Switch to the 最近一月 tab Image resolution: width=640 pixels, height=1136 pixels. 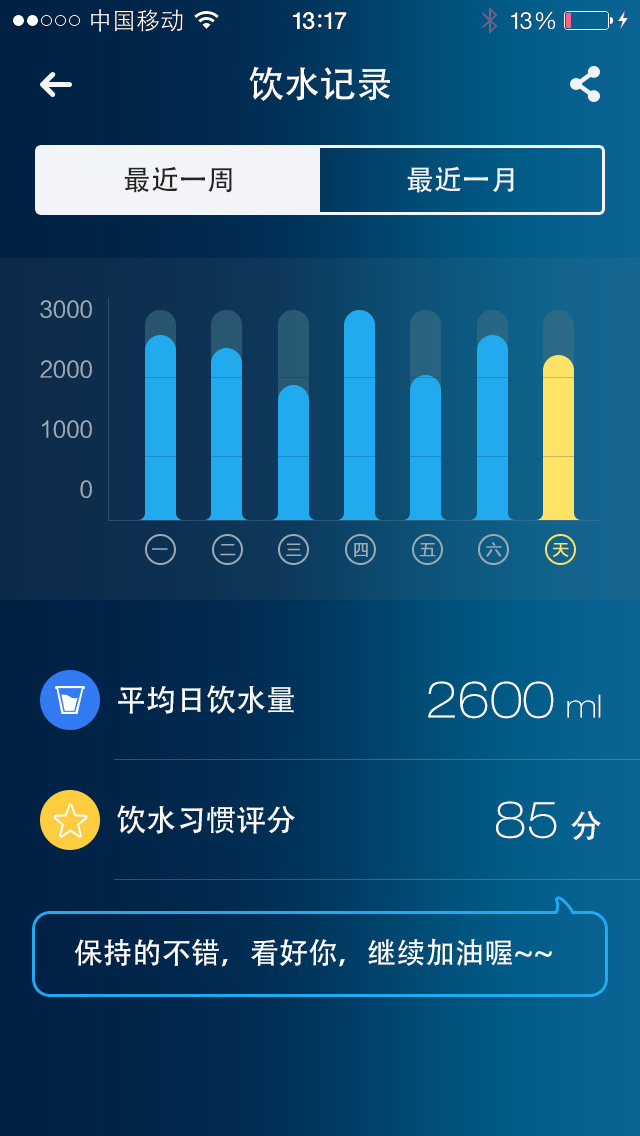pyautogui.click(x=461, y=180)
